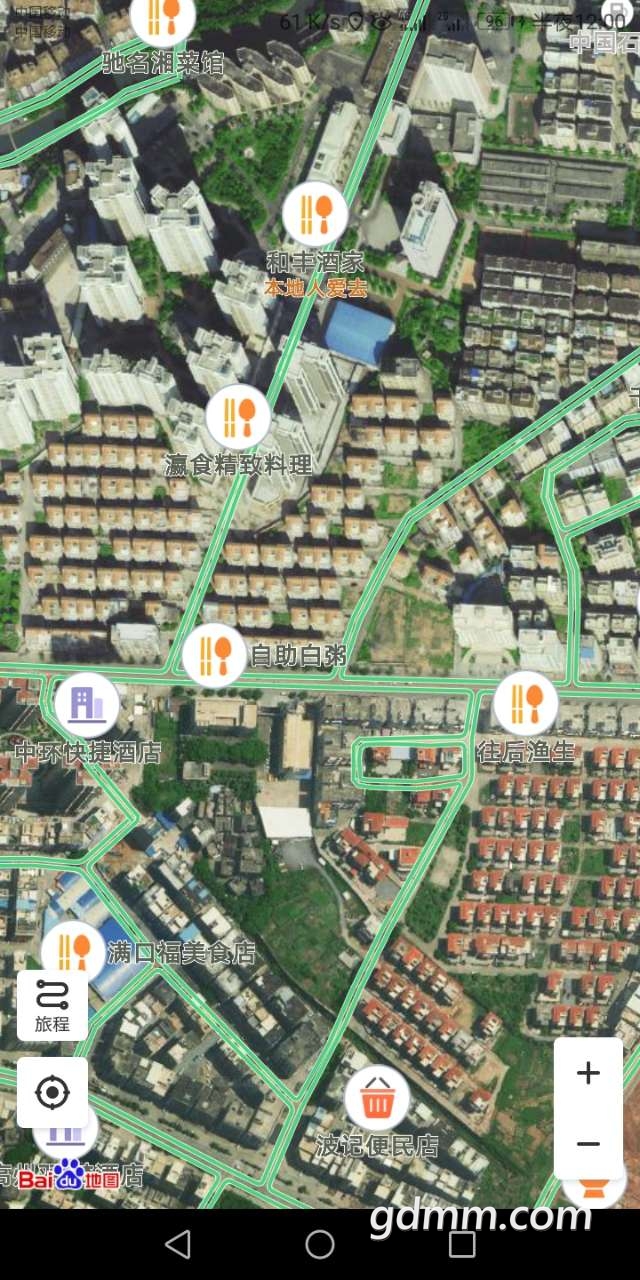The image size is (640, 1280).
Task: Zoom out on the map
Action: point(588,1143)
